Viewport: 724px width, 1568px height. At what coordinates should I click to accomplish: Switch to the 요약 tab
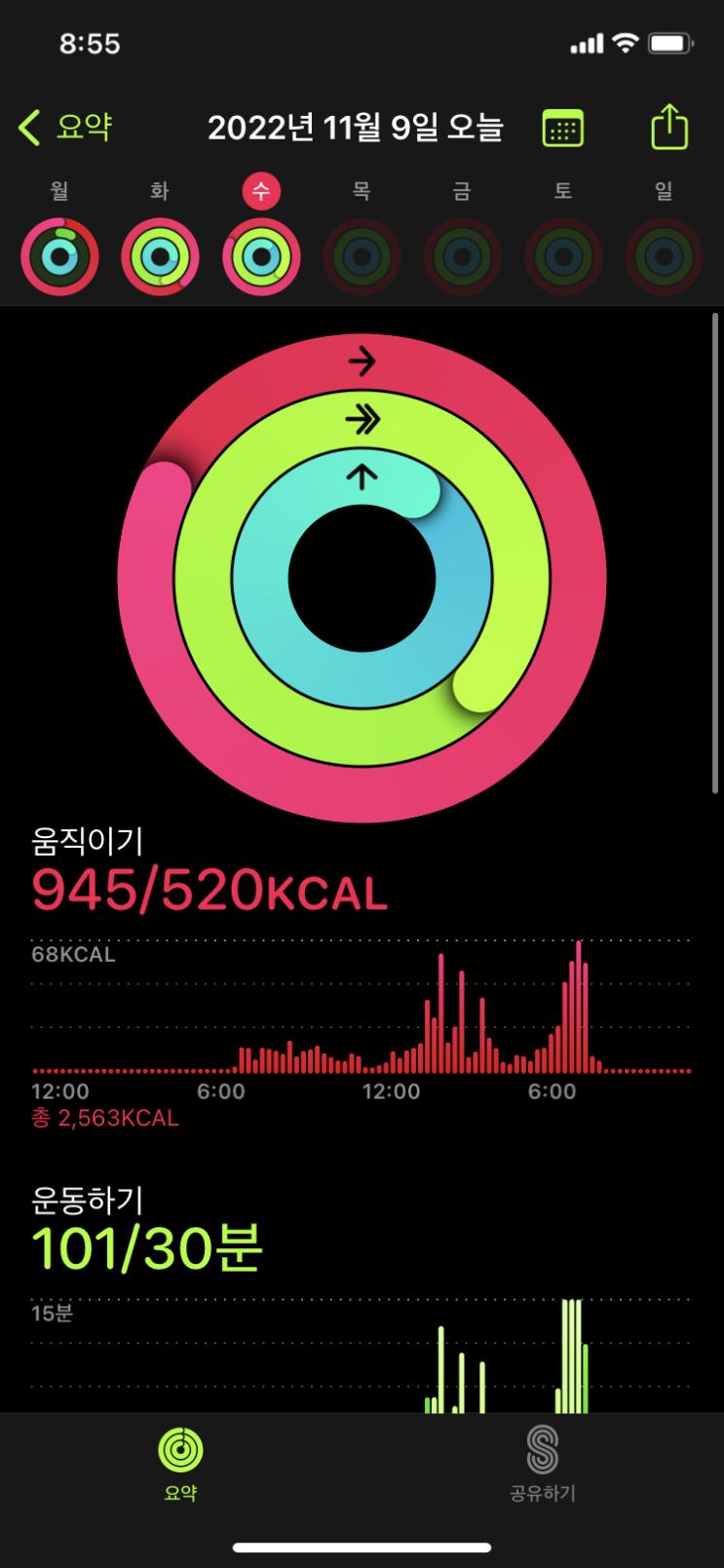(x=181, y=1462)
